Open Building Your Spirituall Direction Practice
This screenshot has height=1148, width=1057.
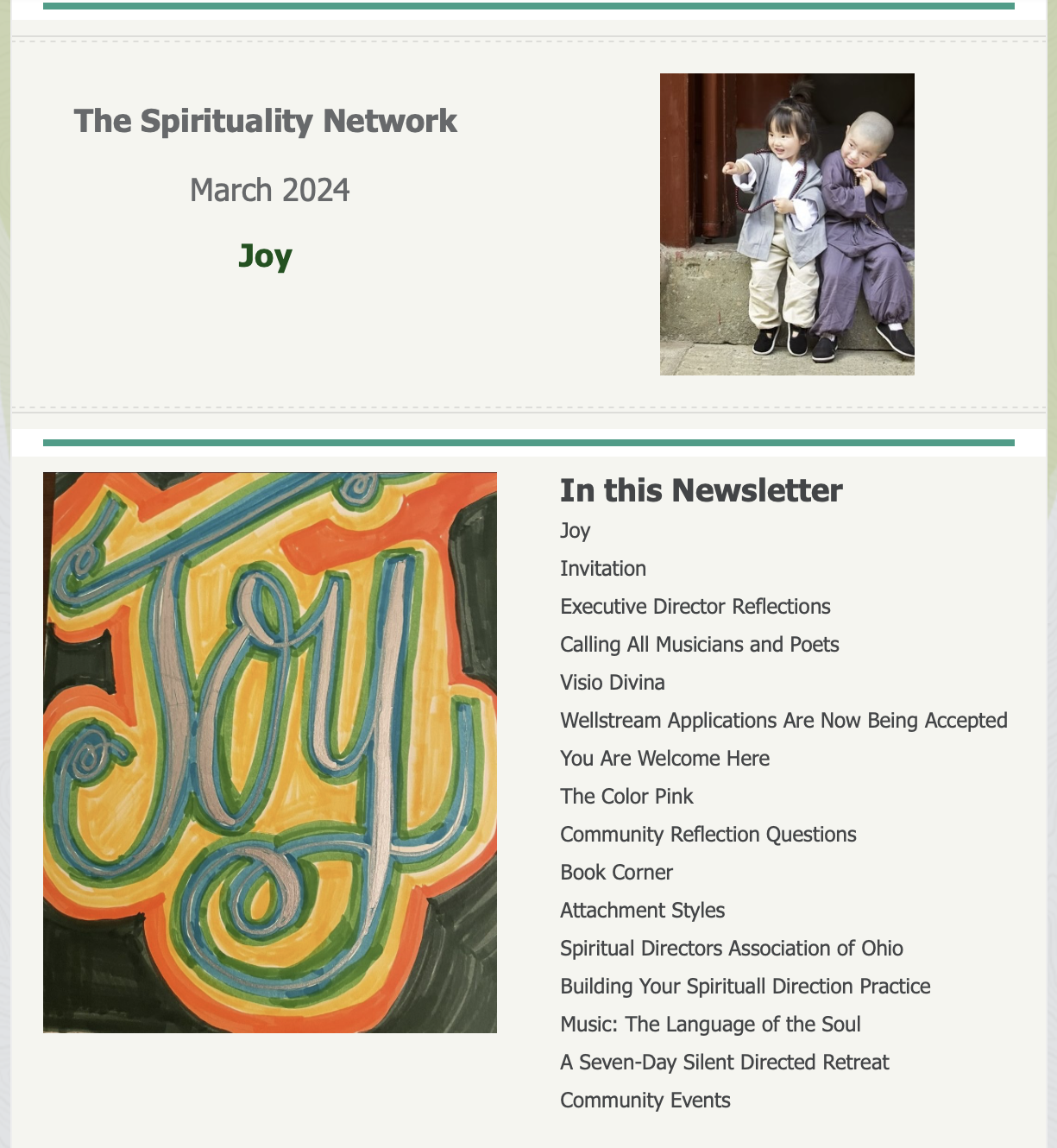[746, 987]
